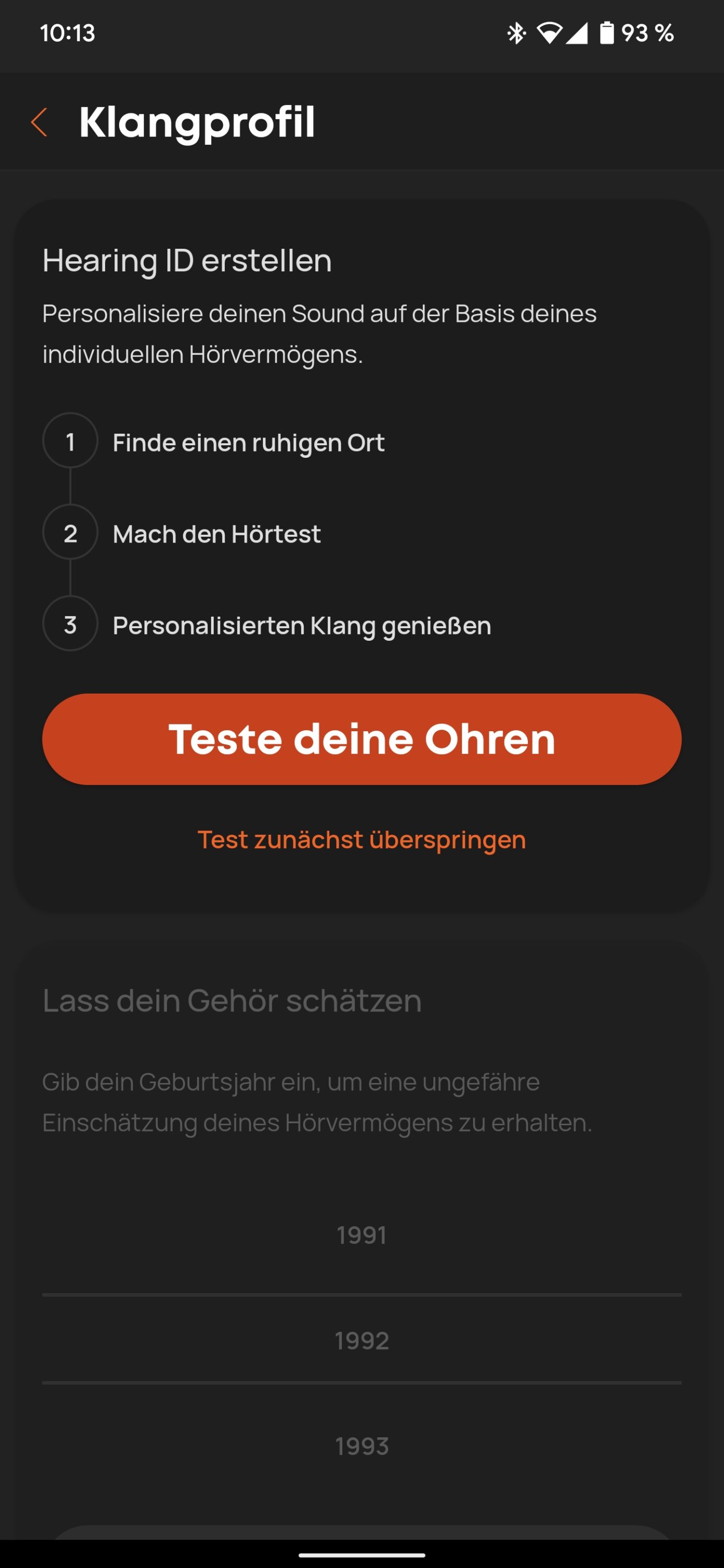Pick 1993 as birth year
724x1568 pixels.
(362, 1446)
